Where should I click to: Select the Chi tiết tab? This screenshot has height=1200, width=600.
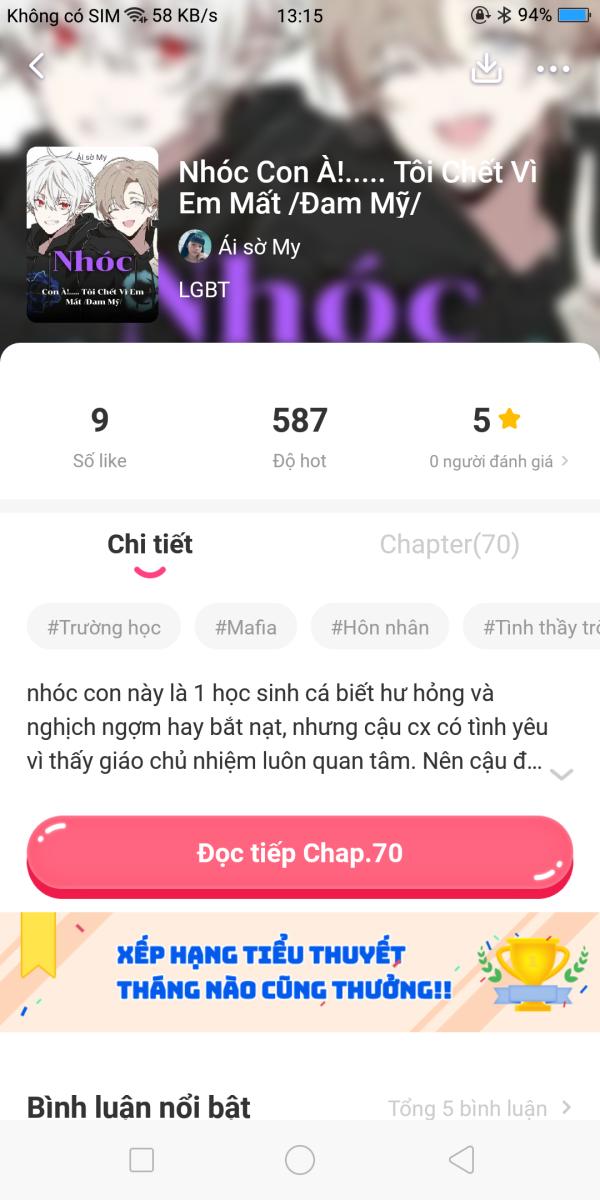pyautogui.click(x=150, y=544)
